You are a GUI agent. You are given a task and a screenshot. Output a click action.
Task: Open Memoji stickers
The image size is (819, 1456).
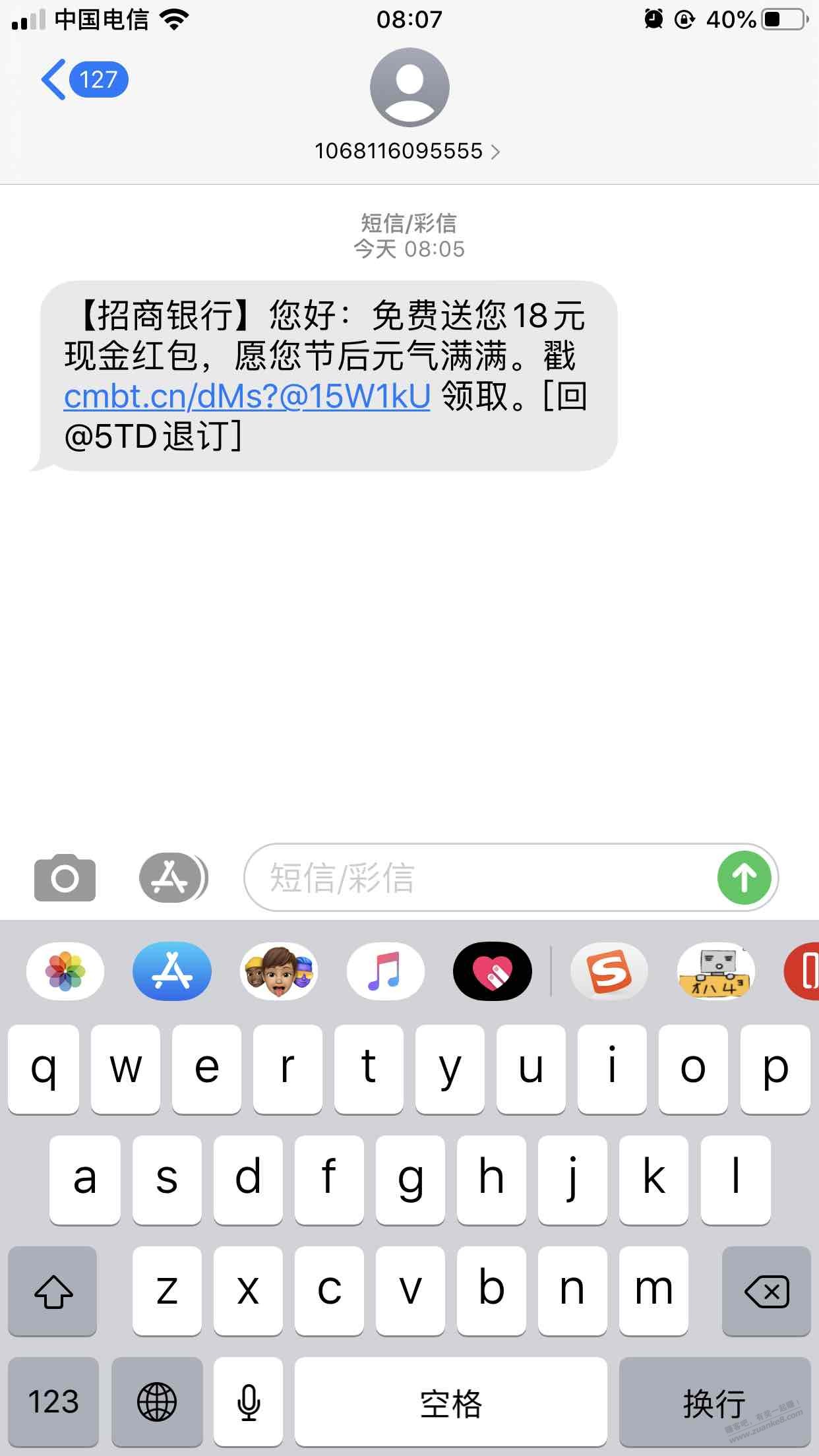(x=279, y=971)
